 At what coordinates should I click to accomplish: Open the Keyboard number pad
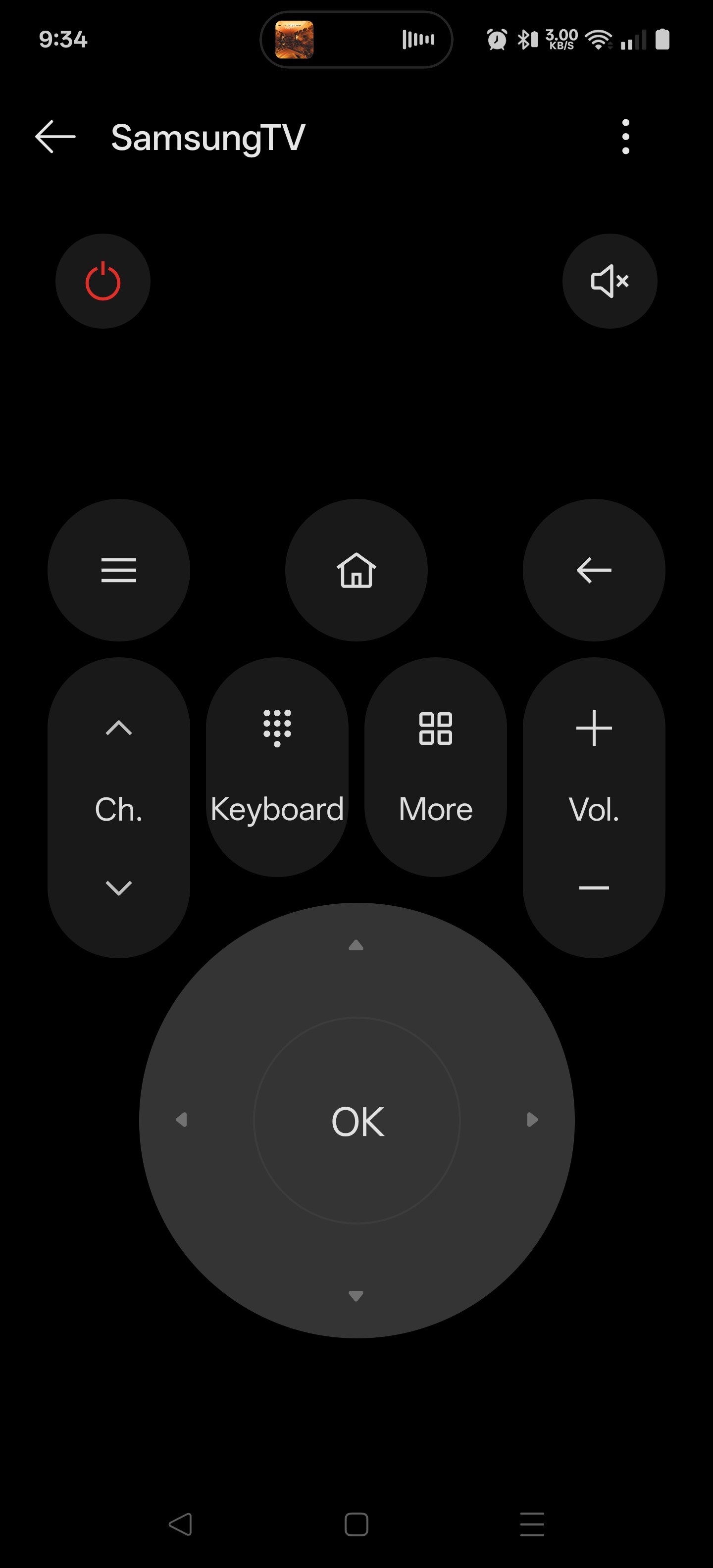click(x=277, y=767)
